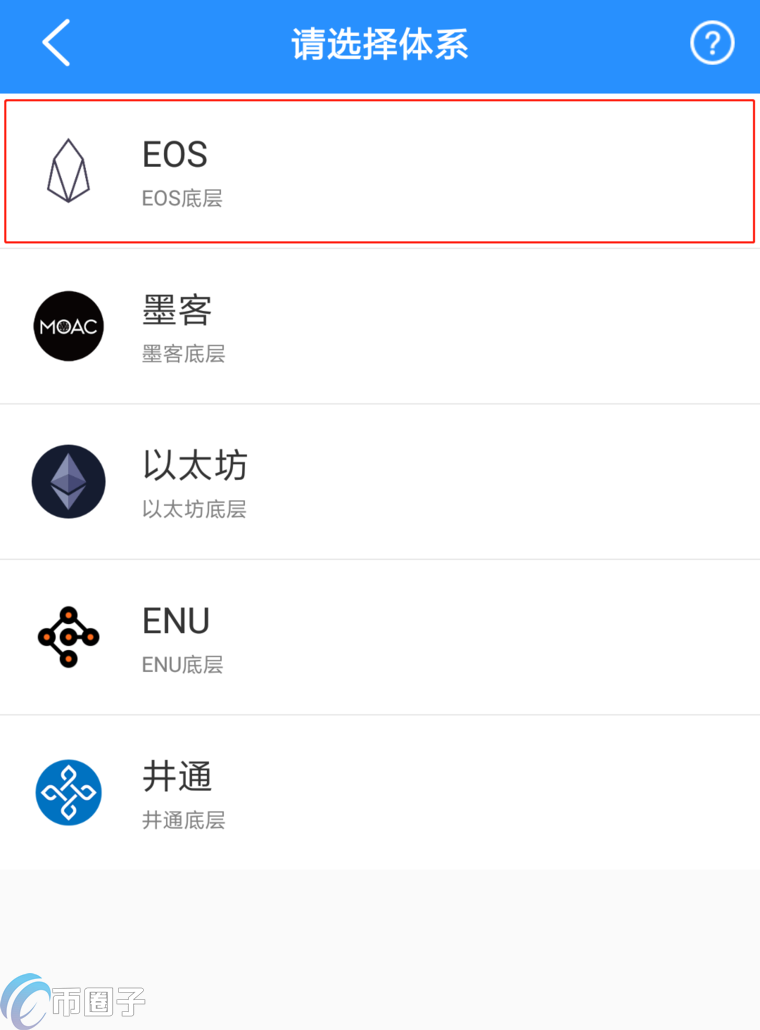Click the 请选择体系 title text
The width and height of the screenshot is (760, 1030).
(380, 43)
